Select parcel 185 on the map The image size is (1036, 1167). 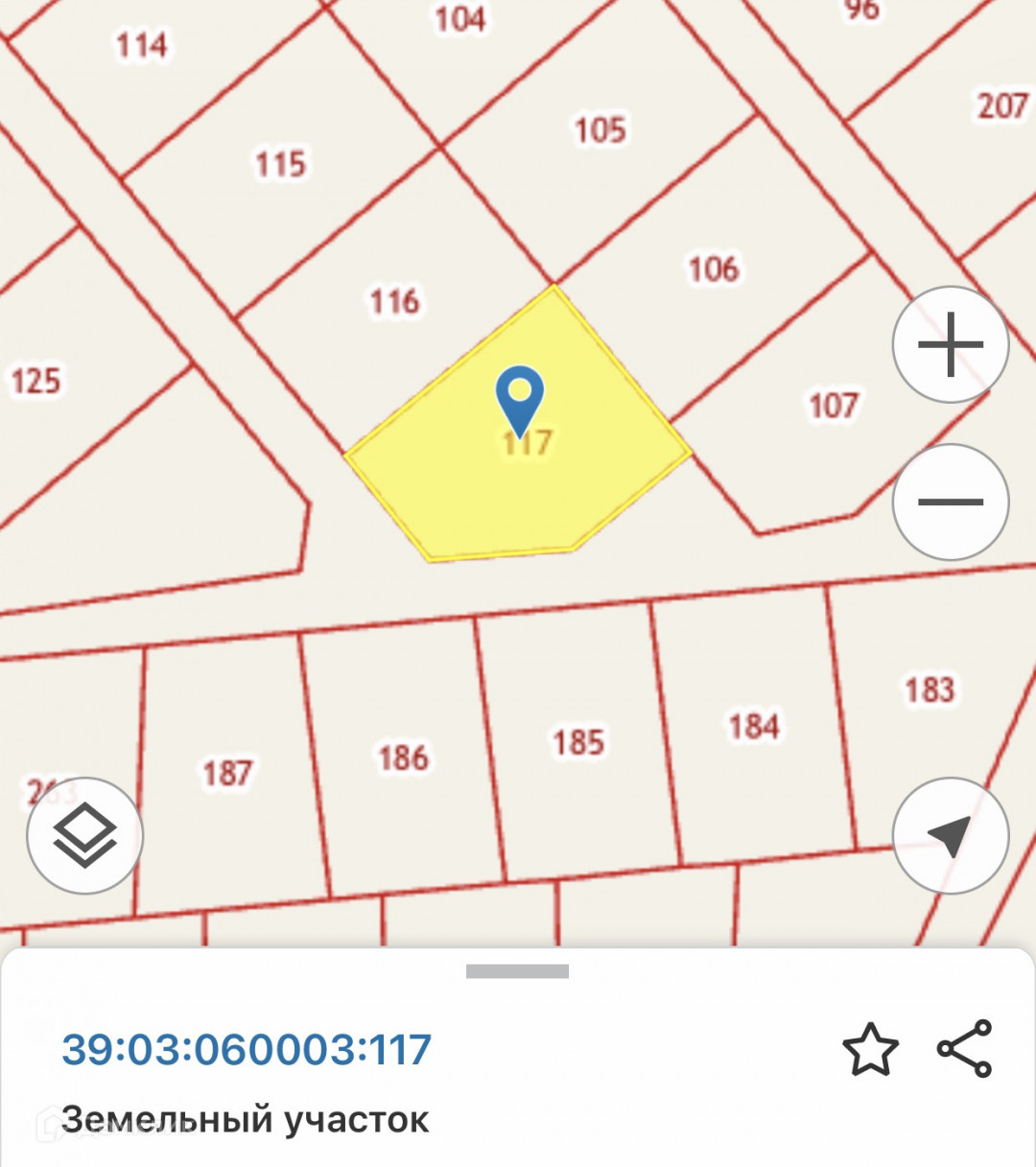(x=577, y=742)
